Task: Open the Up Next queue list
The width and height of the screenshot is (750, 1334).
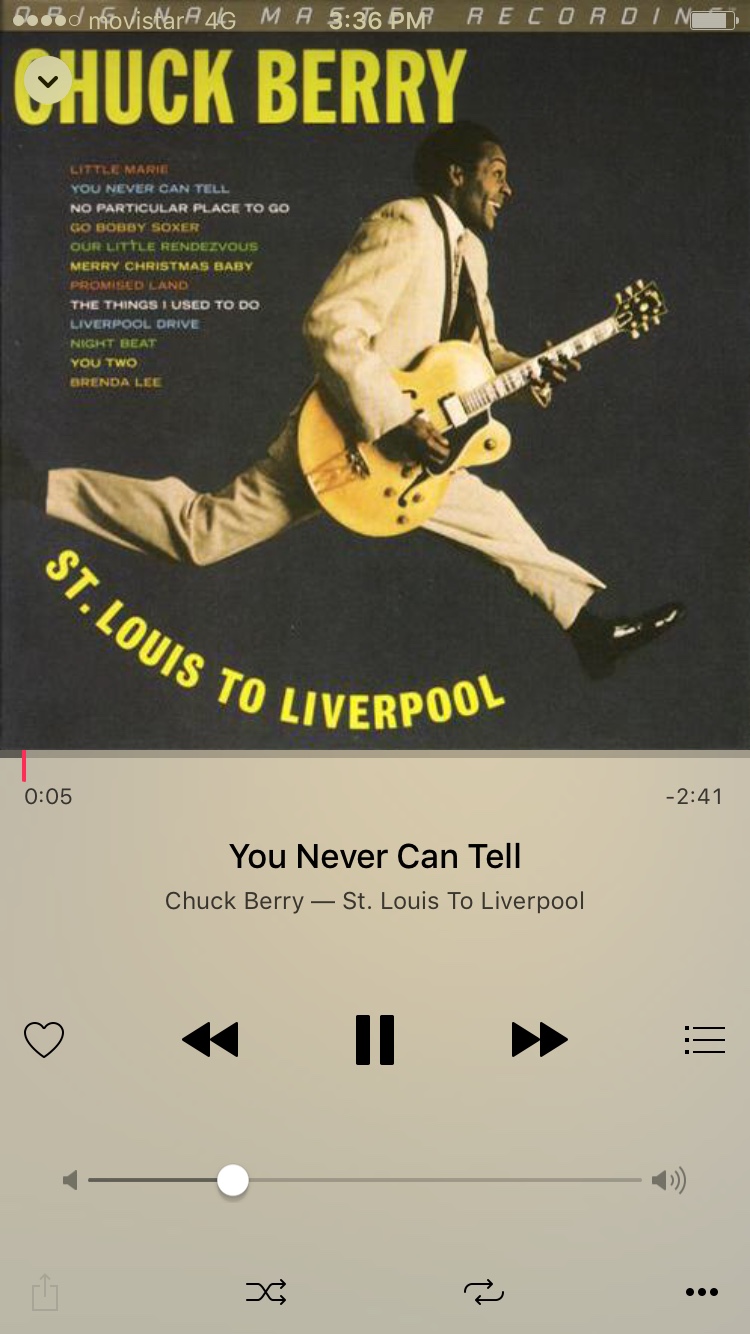Action: click(704, 1040)
